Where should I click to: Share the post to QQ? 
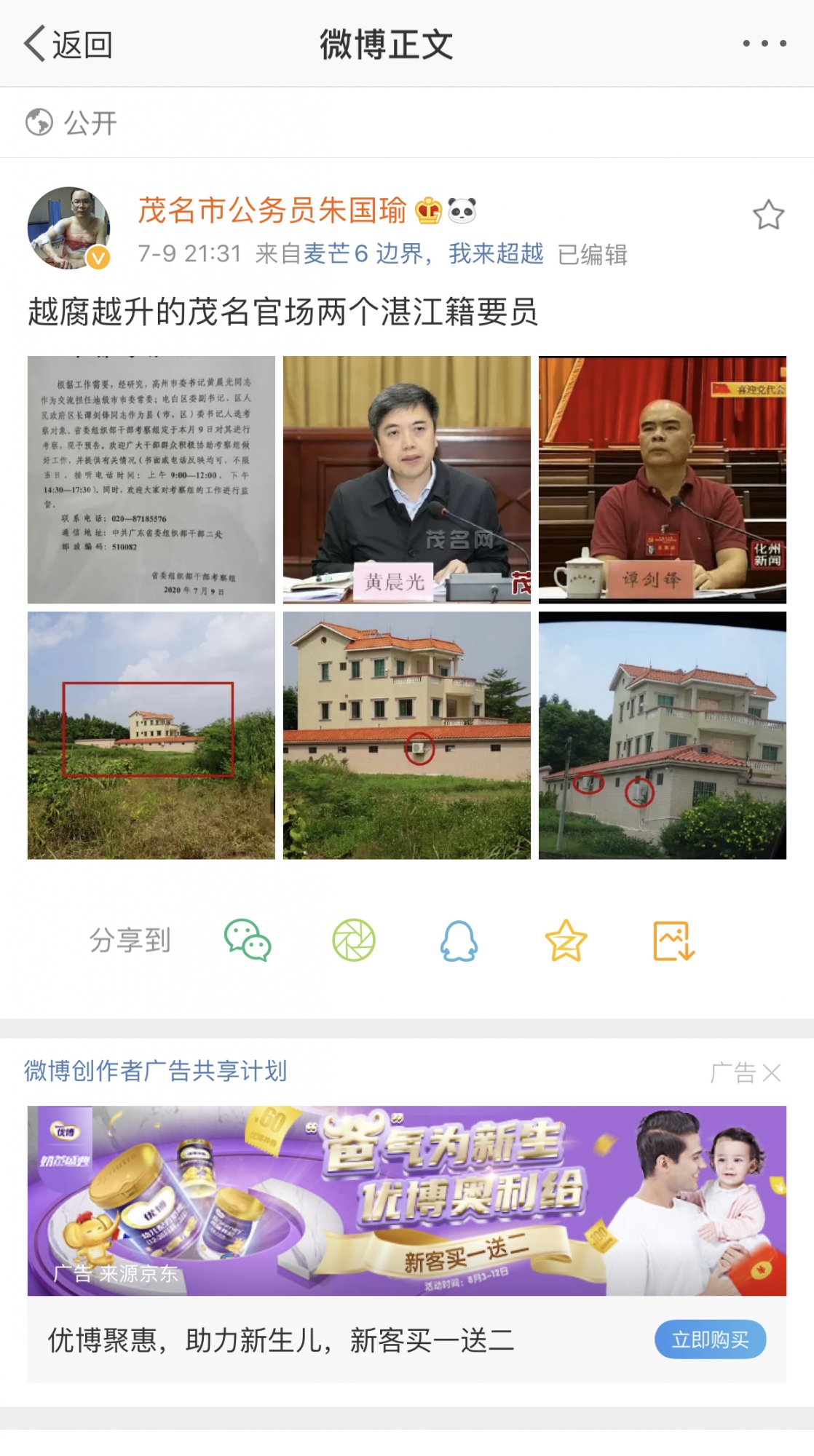459,941
